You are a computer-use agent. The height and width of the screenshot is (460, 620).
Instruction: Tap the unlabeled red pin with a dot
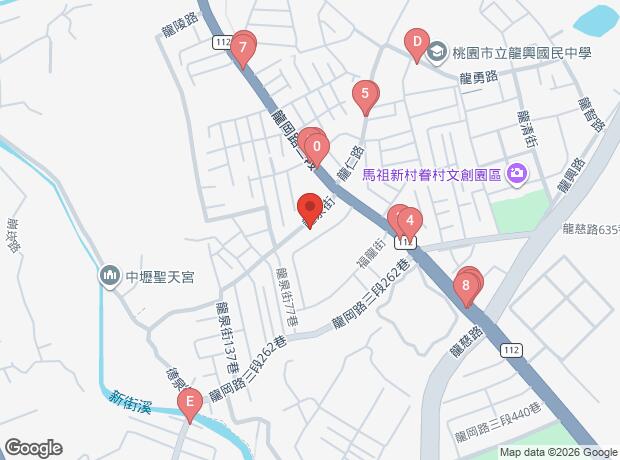coord(309,209)
